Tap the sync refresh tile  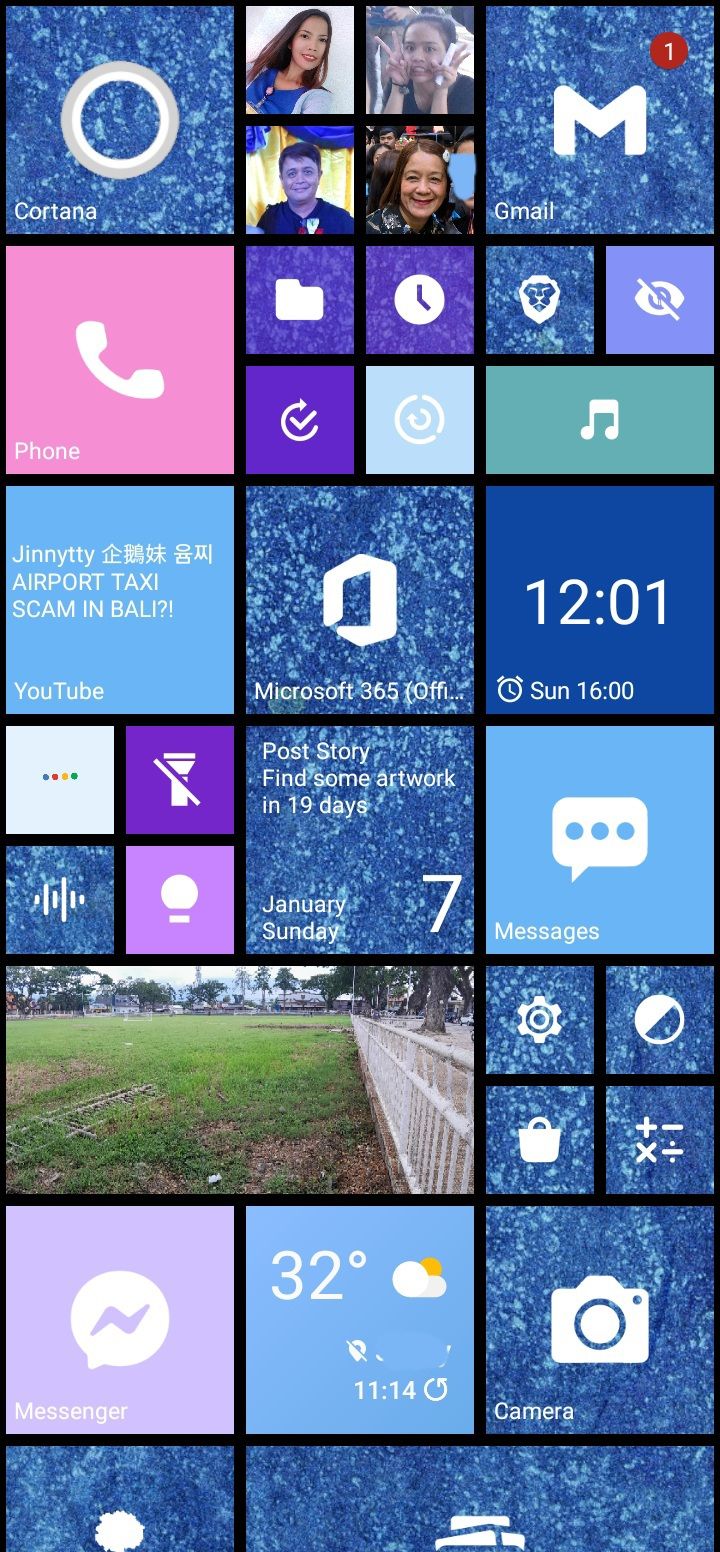click(x=420, y=419)
